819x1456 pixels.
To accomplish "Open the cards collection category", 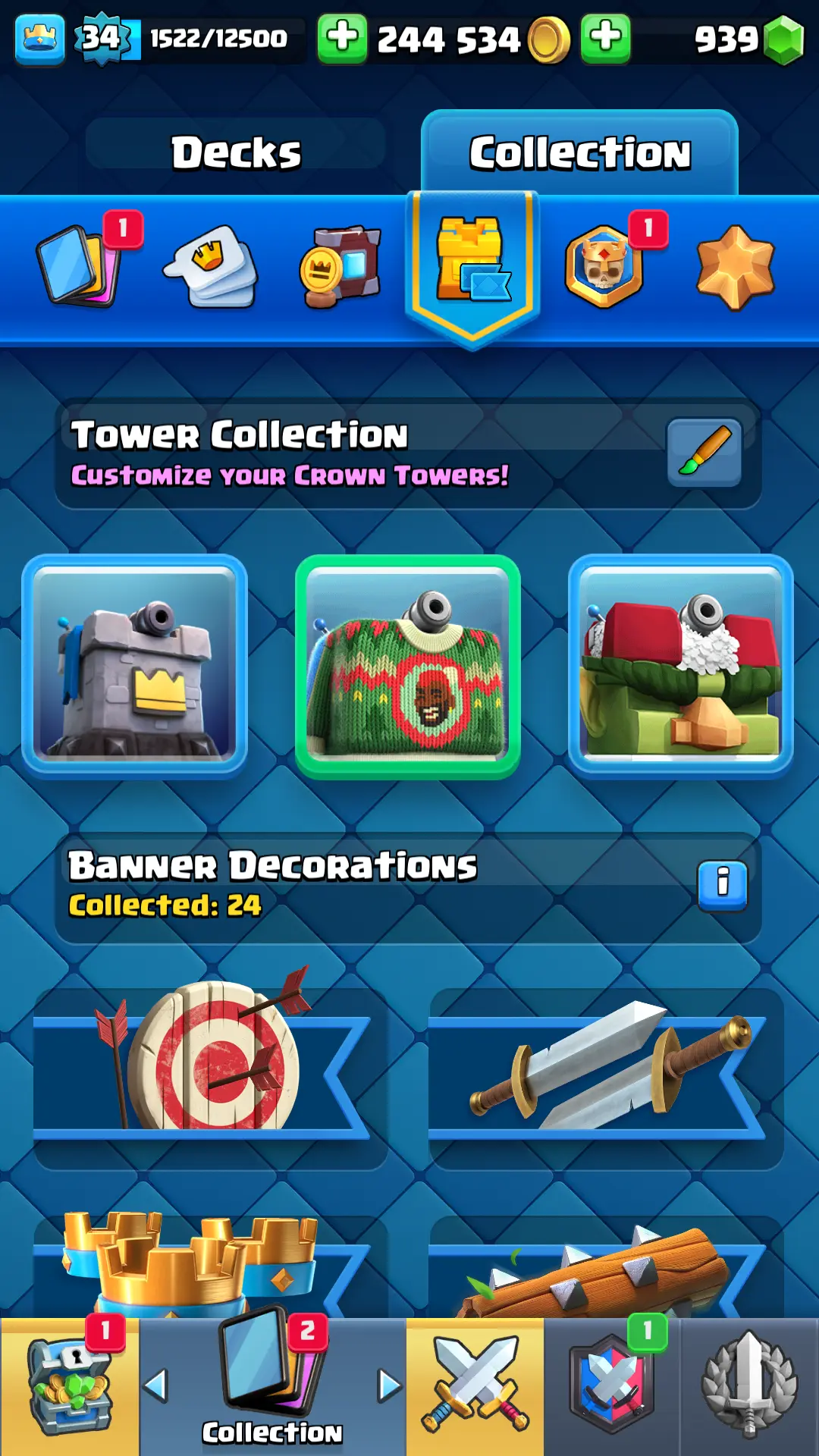I will 78,265.
